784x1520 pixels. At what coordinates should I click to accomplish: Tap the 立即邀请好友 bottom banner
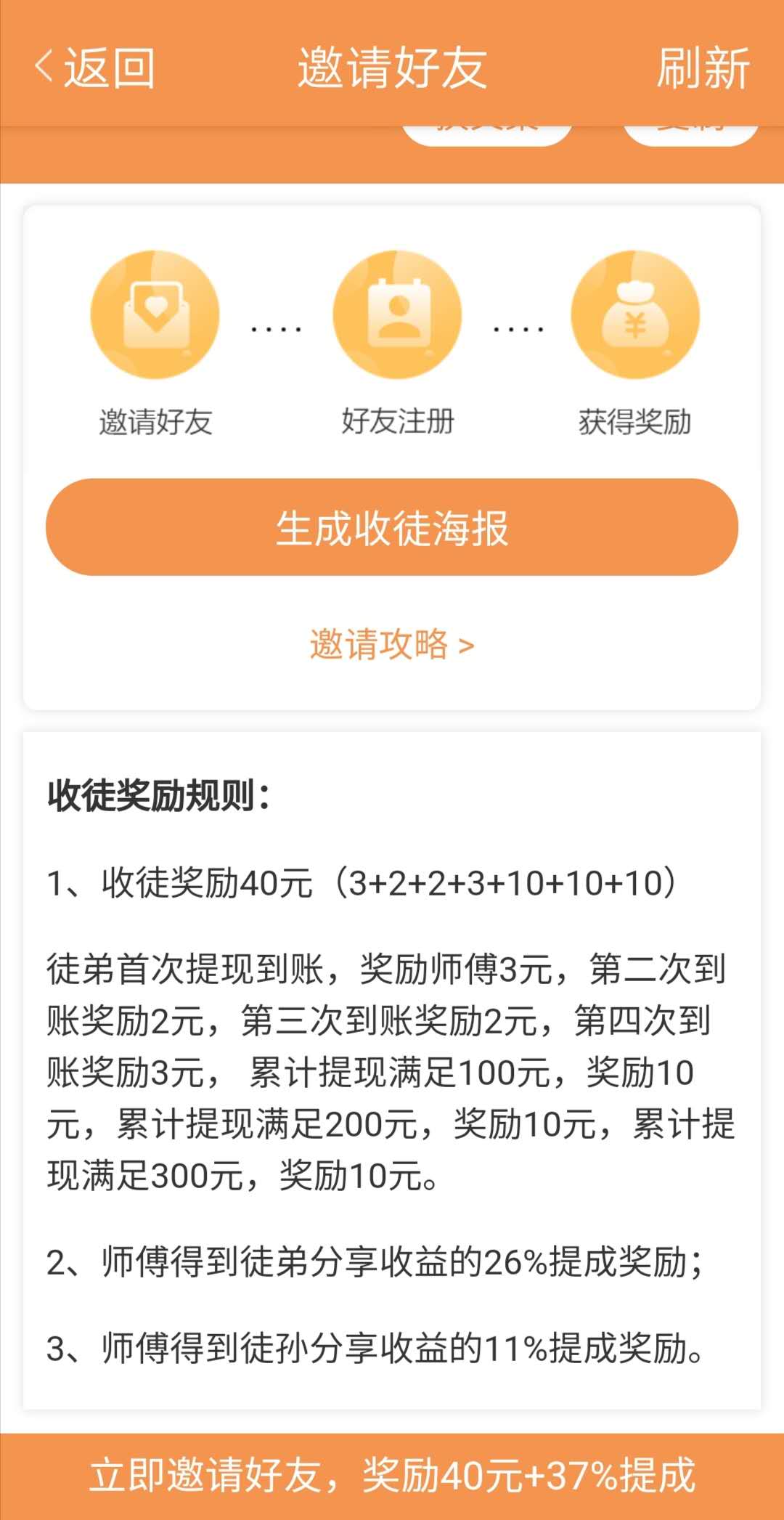click(392, 1476)
